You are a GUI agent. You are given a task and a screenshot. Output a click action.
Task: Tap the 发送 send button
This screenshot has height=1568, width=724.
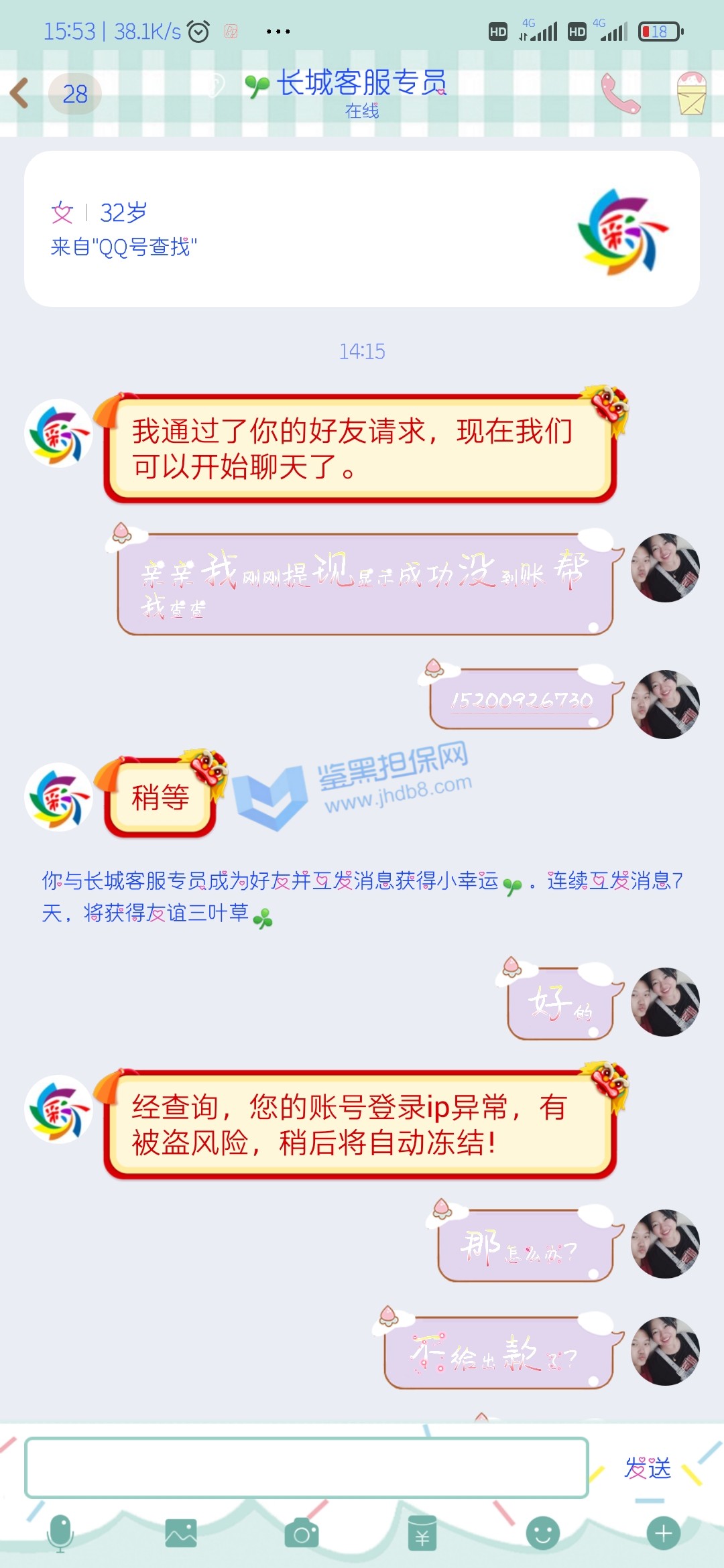(x=648, y=1467)
